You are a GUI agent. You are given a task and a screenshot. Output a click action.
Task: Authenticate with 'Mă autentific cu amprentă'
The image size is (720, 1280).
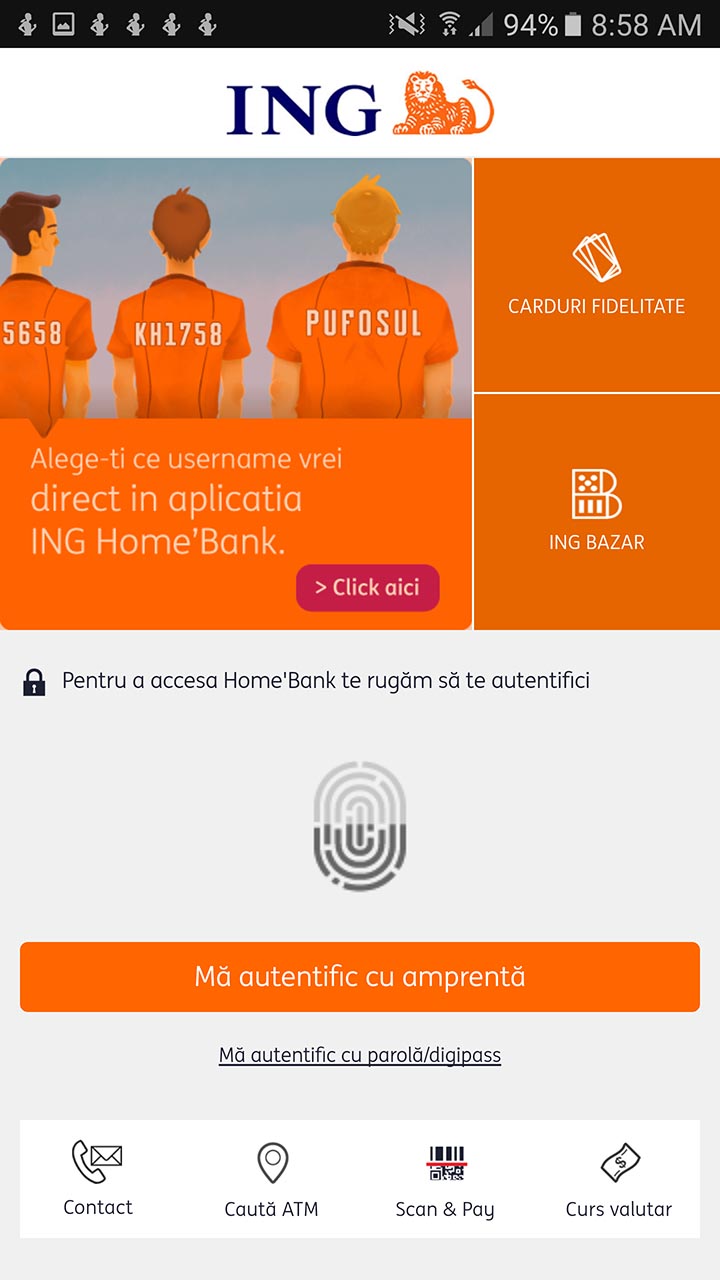click(x=360, y=977)
